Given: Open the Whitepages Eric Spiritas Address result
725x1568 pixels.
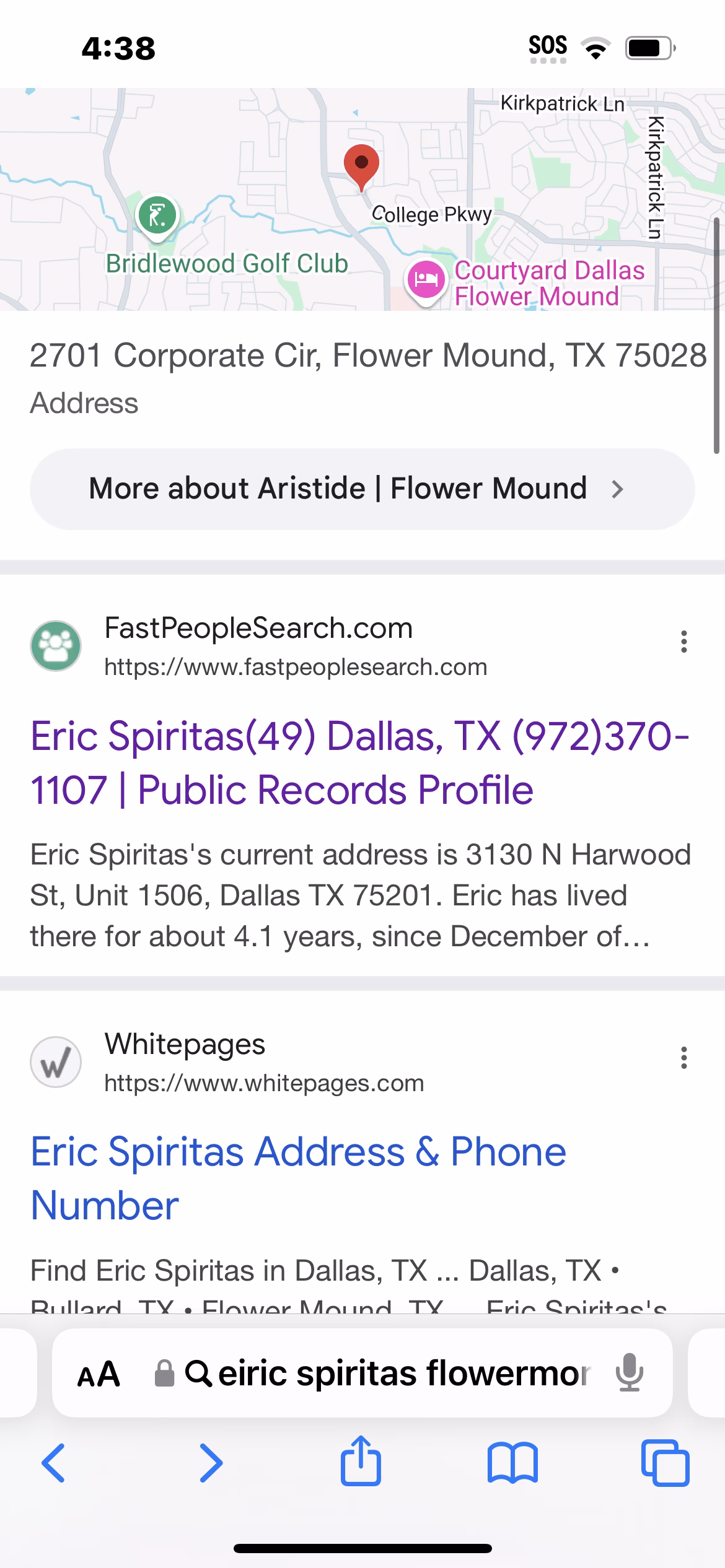Looking at the screenshot, I should 297,1178.
